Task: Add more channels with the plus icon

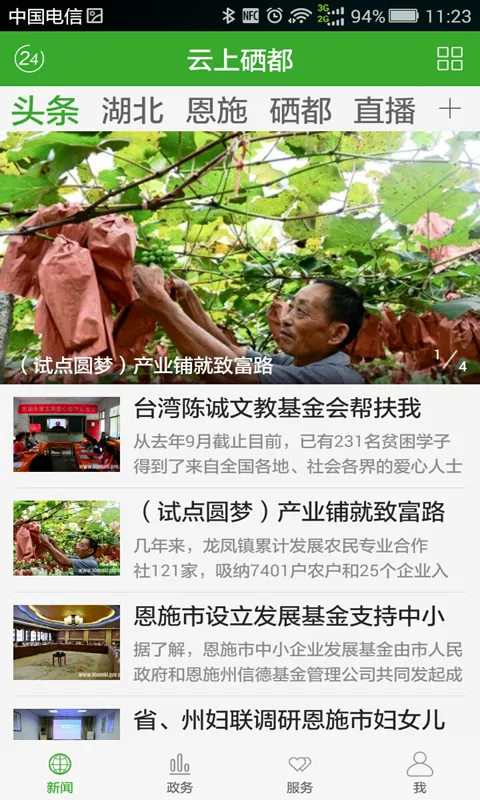Action: tap(450, 109)
